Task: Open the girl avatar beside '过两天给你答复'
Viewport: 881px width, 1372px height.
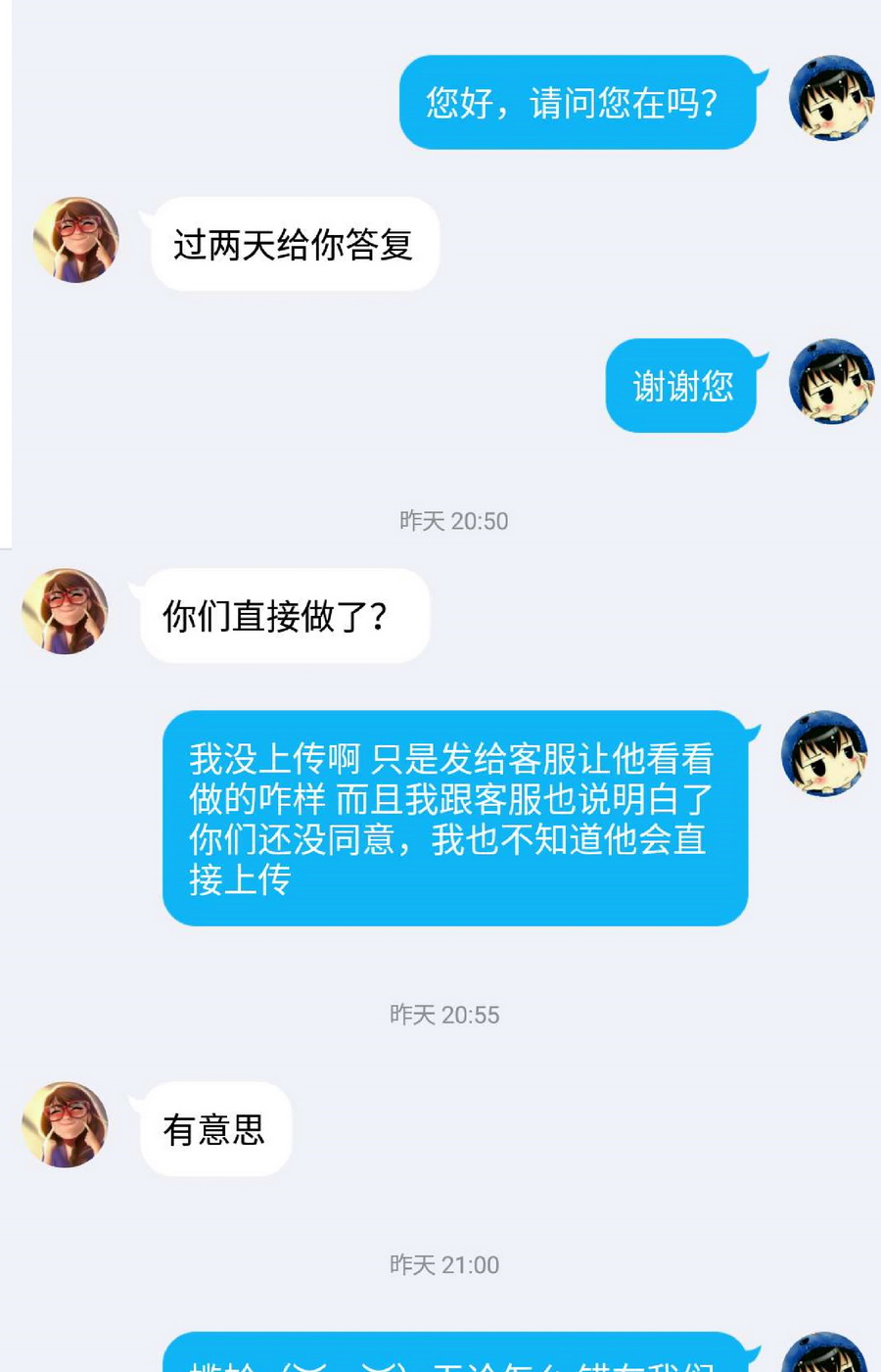Action: [x=75, y=238]
